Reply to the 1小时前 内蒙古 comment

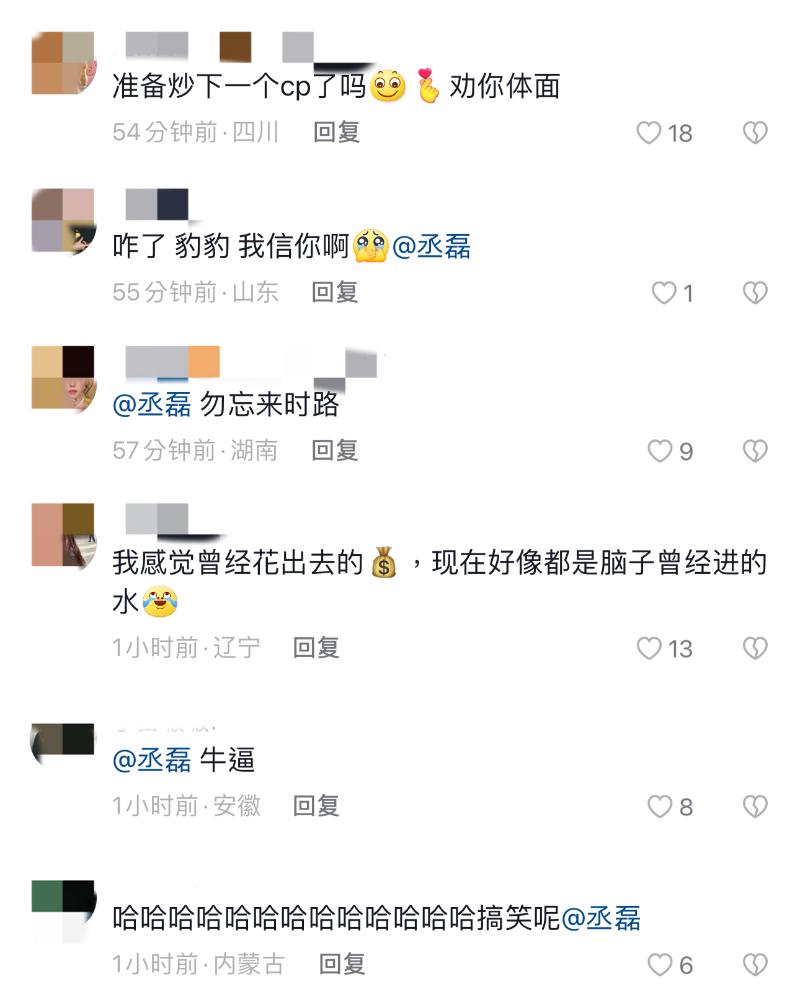(342, 964)
